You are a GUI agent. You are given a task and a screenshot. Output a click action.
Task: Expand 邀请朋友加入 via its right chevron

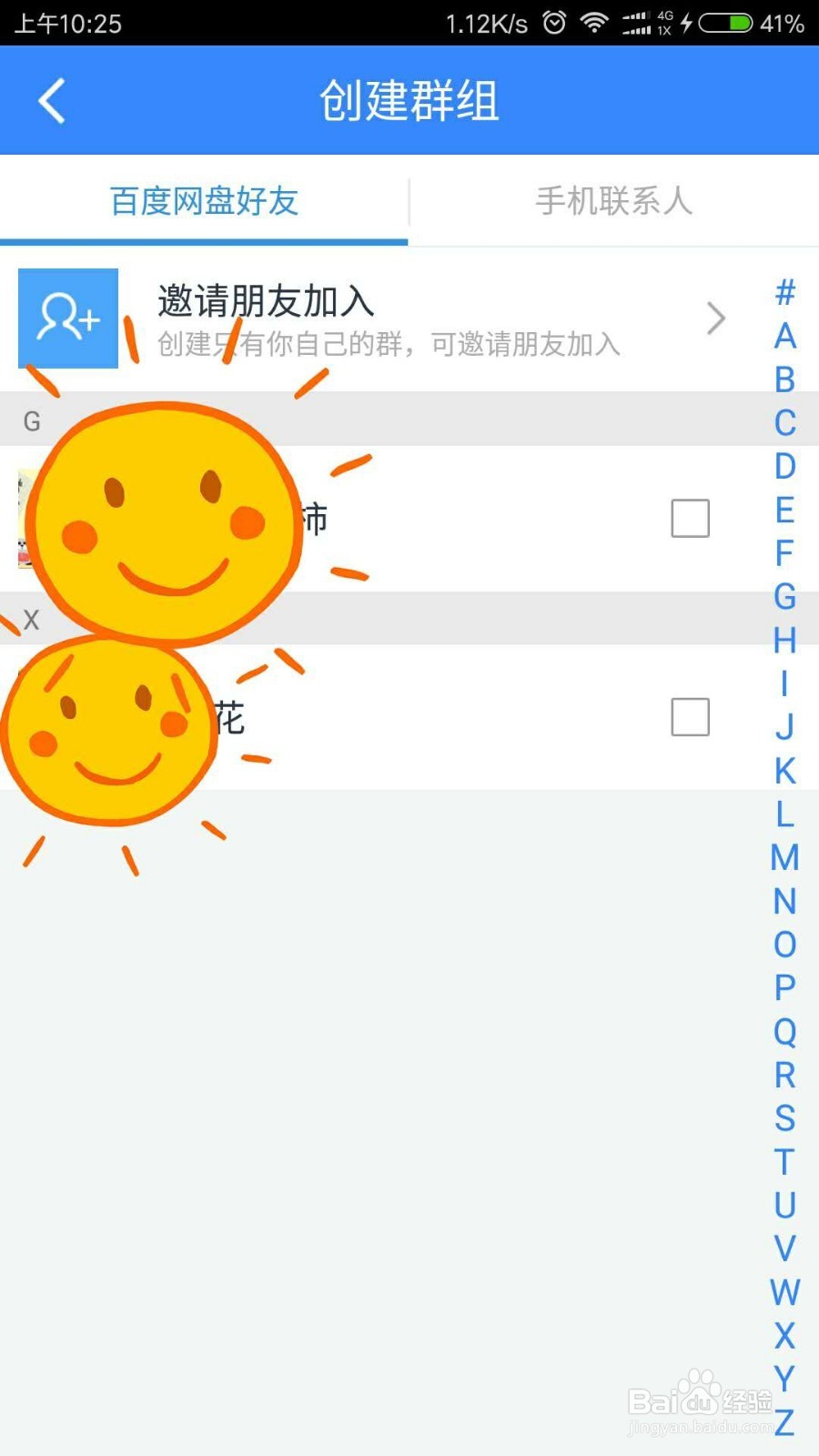(x=717, y=318)
